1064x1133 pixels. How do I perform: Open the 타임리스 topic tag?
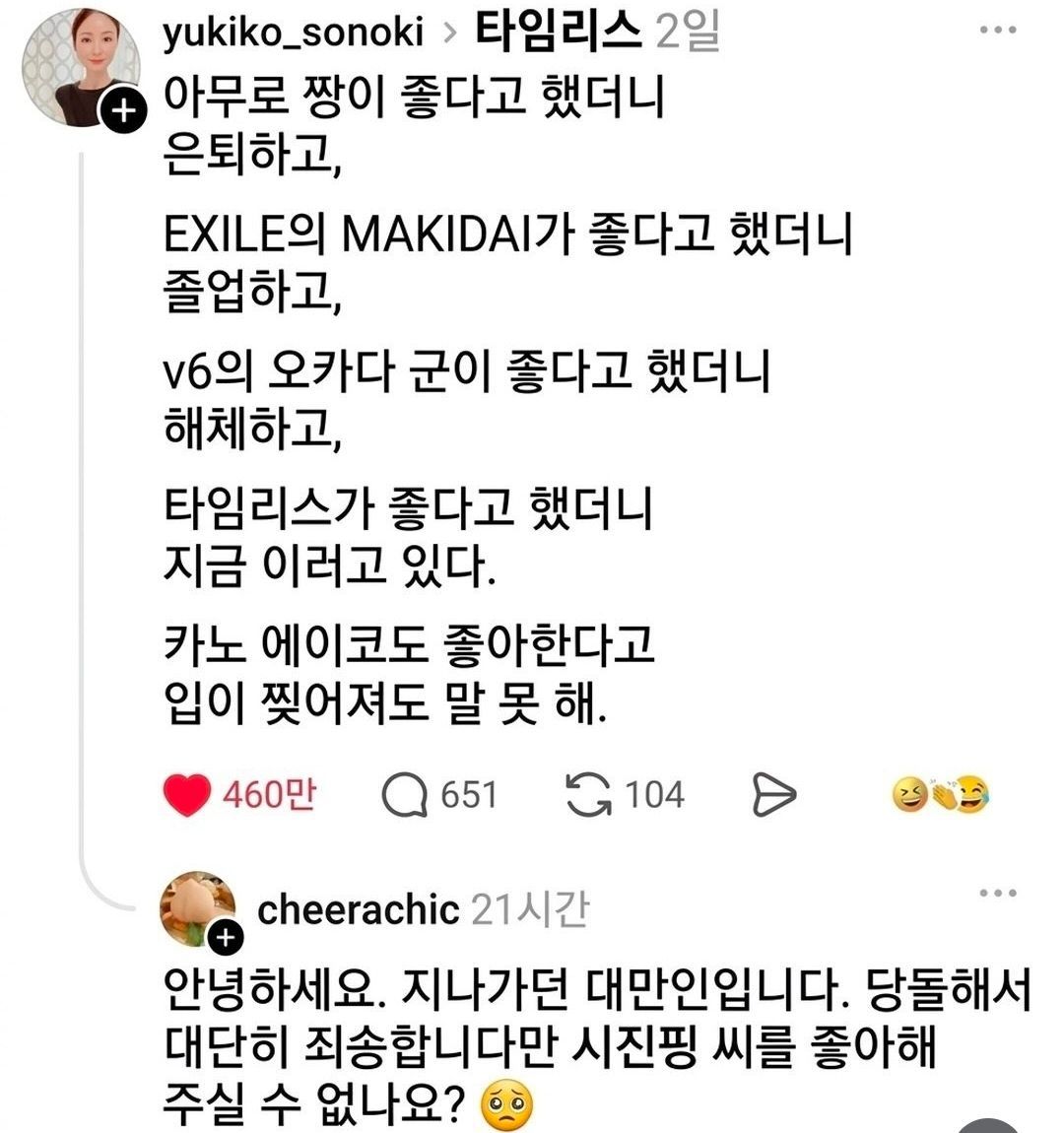pyautogui.click(x=558, y=32)
